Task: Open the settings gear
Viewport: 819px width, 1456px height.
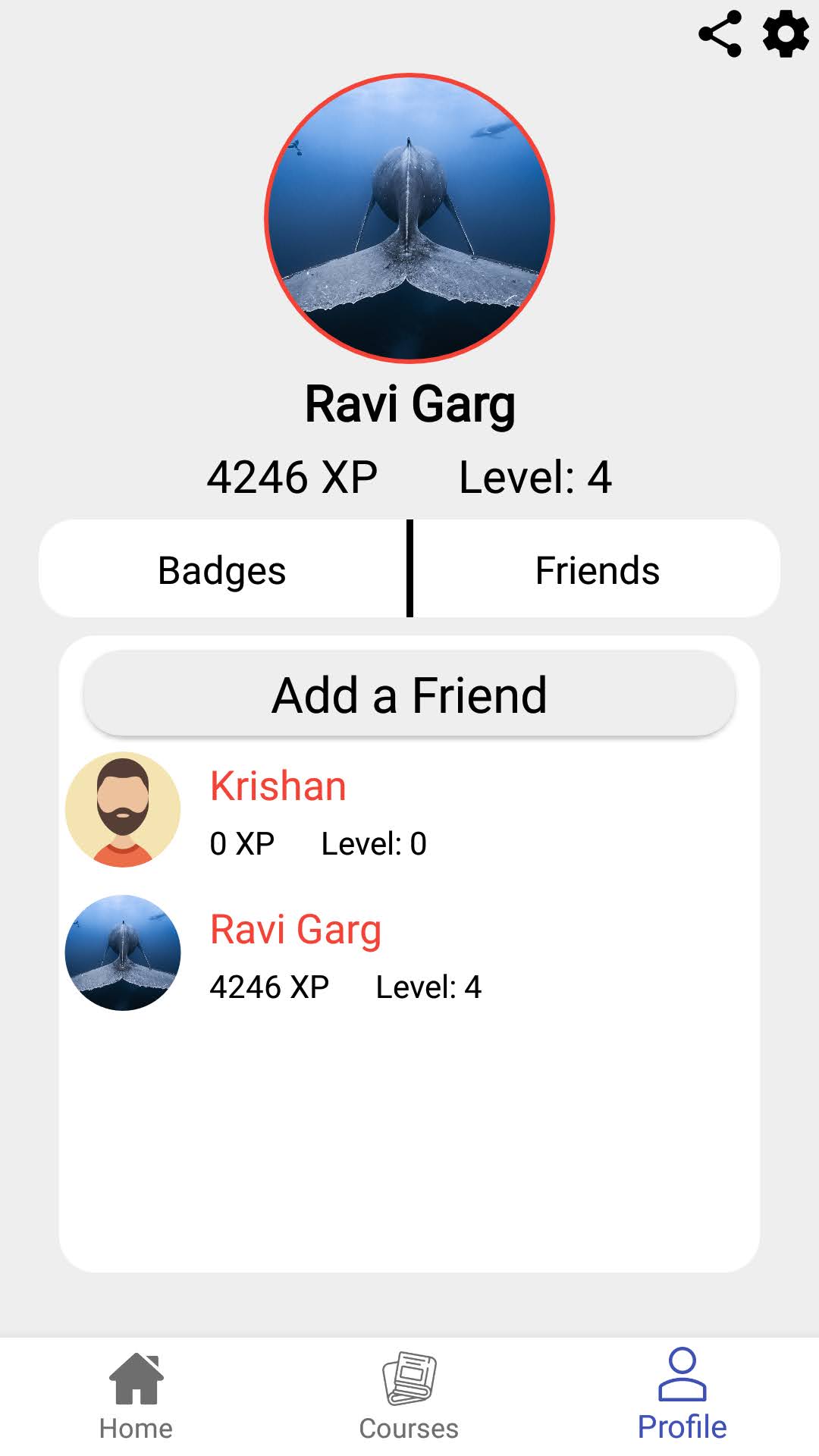Action: point(786,34)
